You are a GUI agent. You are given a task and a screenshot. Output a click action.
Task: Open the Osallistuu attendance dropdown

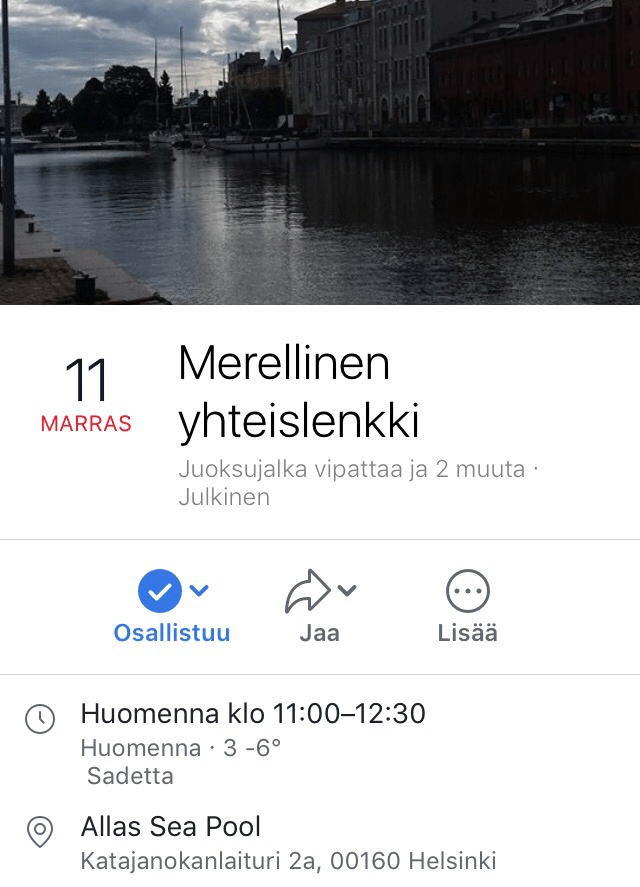coord(172,604)
